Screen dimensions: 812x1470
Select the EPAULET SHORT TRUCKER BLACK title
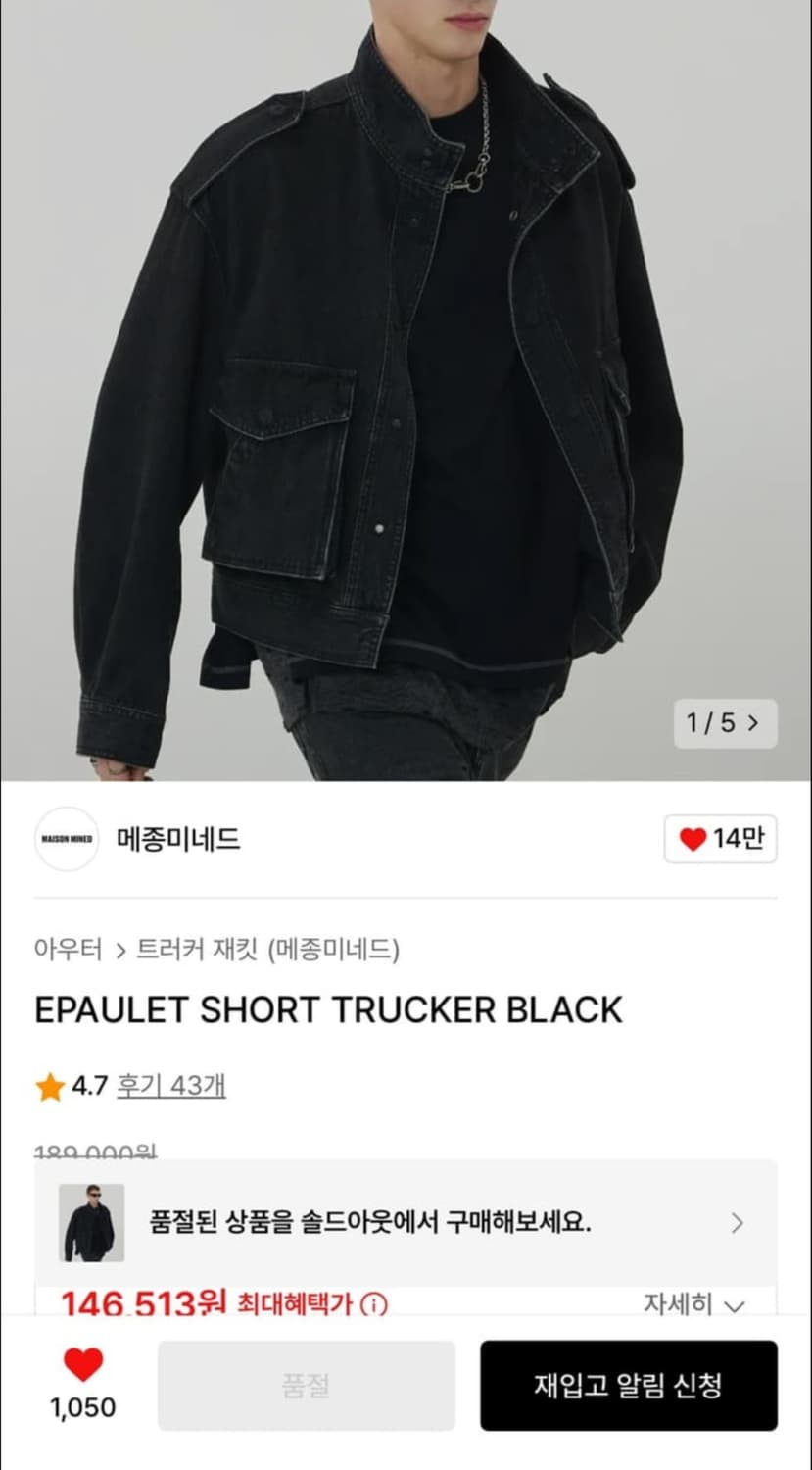click(x=327, y=1009)
